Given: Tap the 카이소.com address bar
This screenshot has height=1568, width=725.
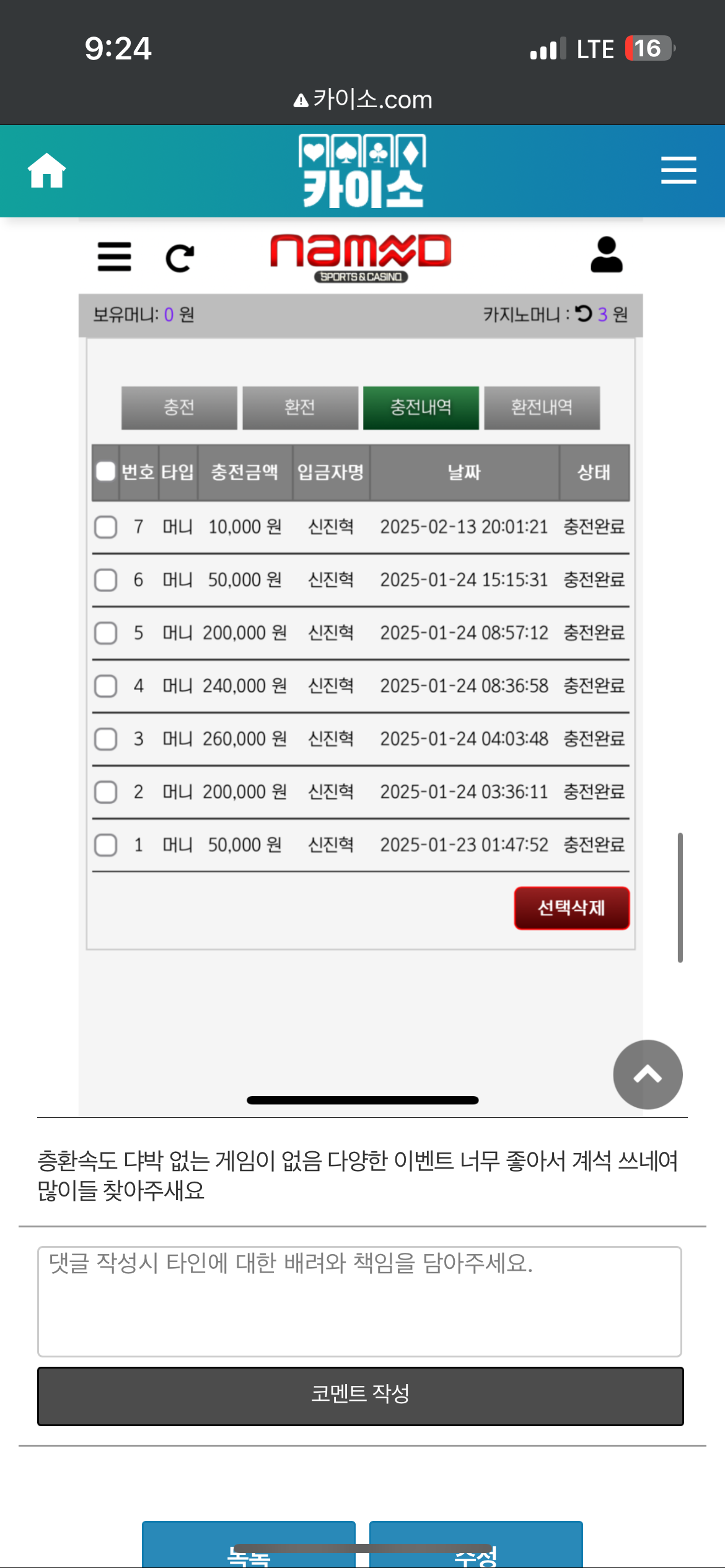Looking at the screenshot, I should click(x=363, y=100).
